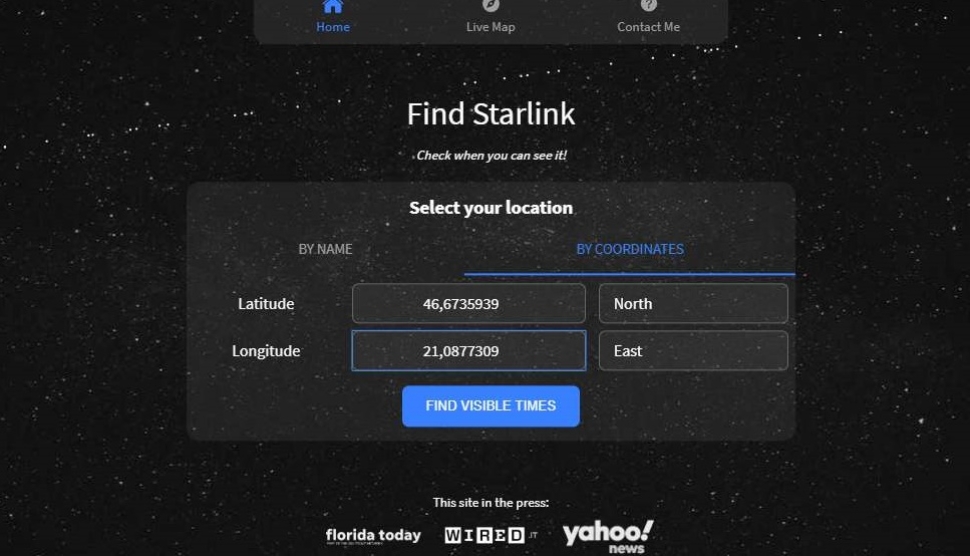Tap Find Visible Times button
The image size is (970, 556).
(x=491, y=406)
